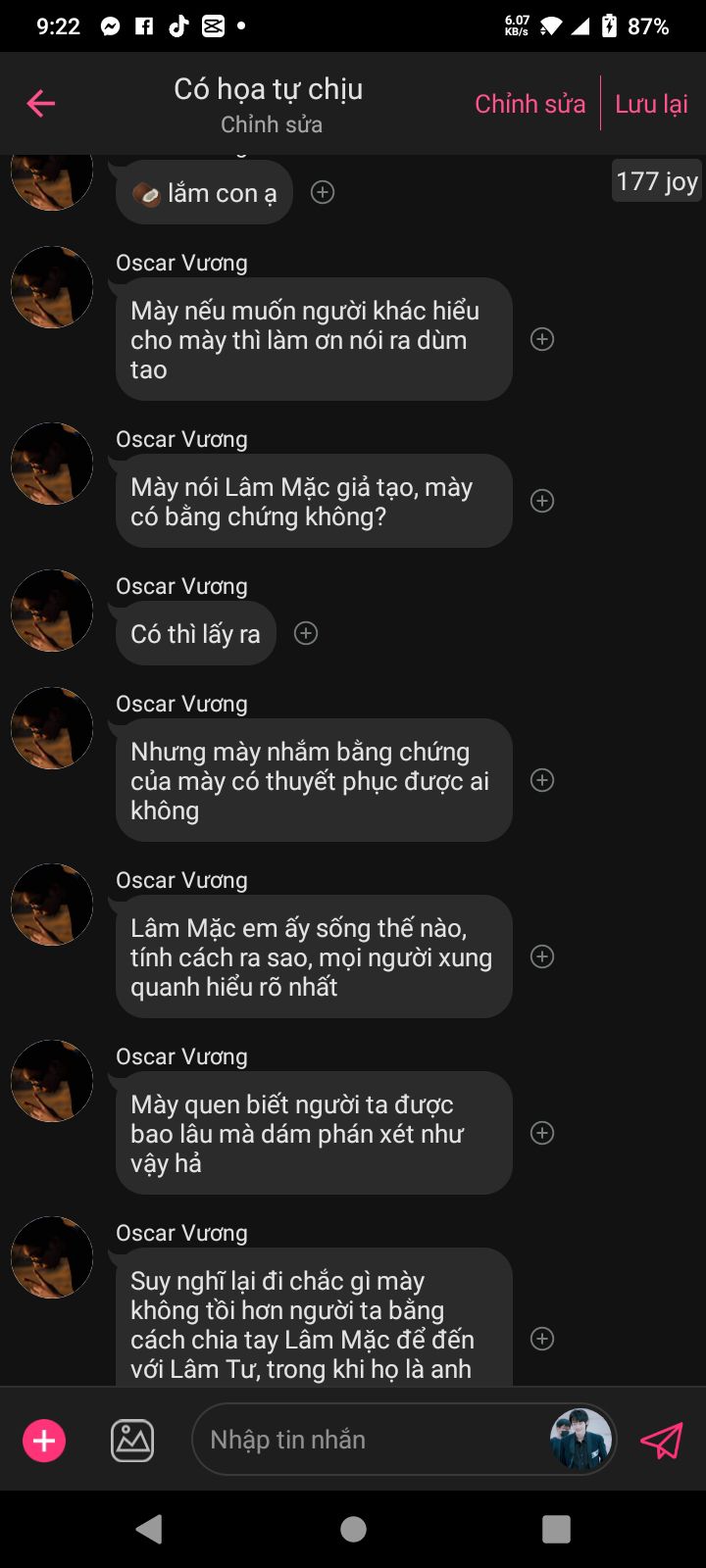Tap plus beside "Mày nếu muốn người khác hiểu"

pyautogui.click(x=542, y=339)
